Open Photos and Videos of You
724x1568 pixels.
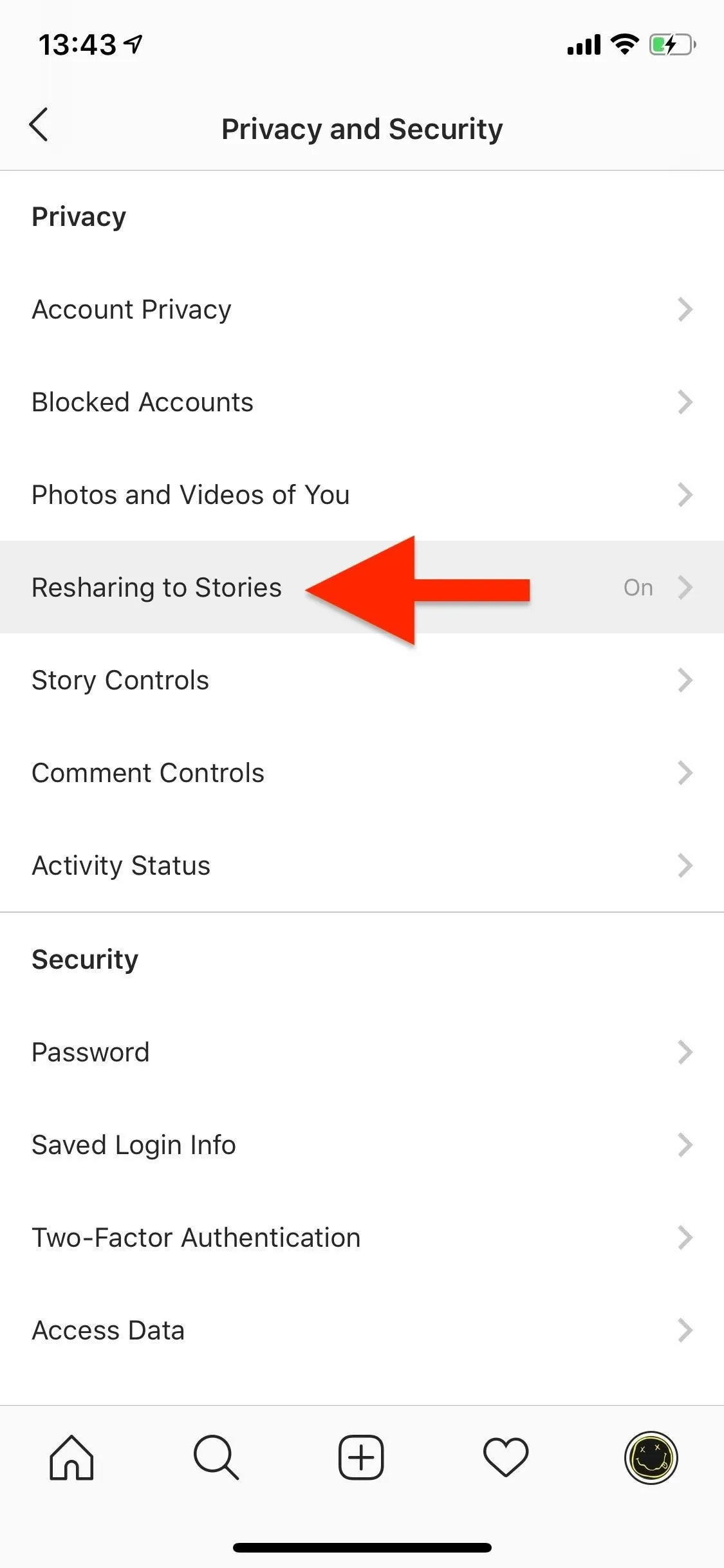362,495
